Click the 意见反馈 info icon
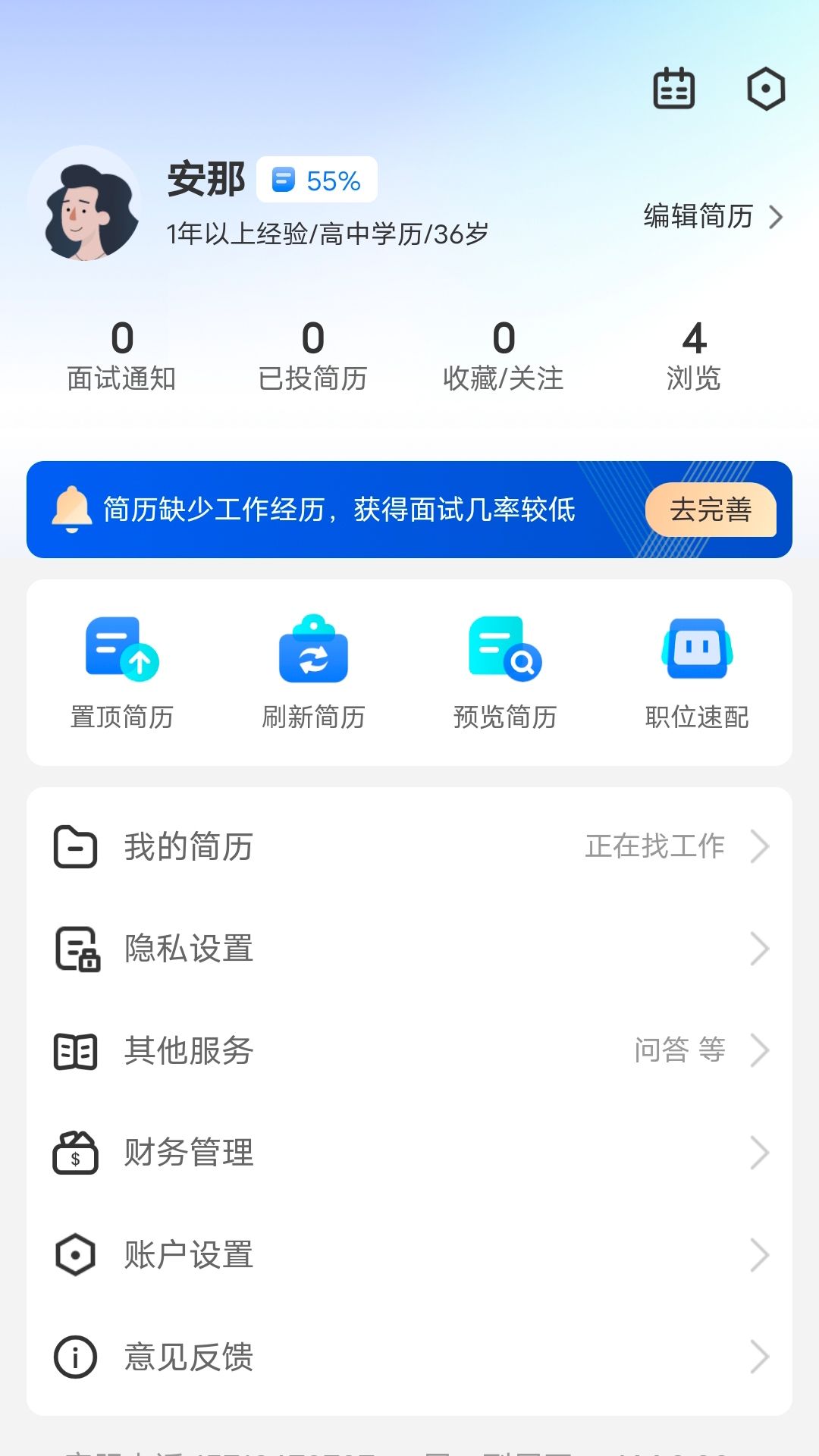This screenshot has width=819, height=1456. tap(74, 1357)
